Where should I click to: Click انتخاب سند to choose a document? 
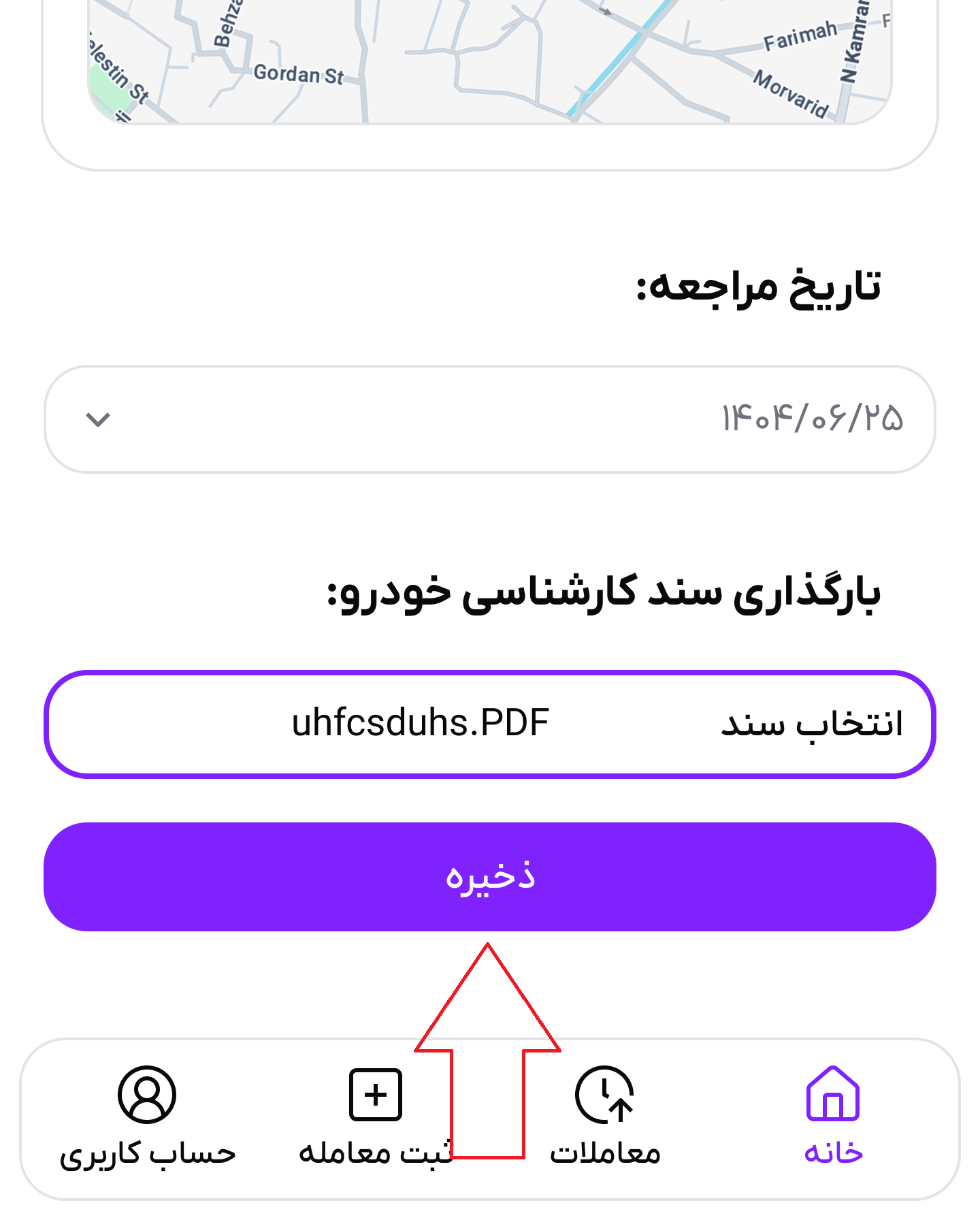[812, 724]
